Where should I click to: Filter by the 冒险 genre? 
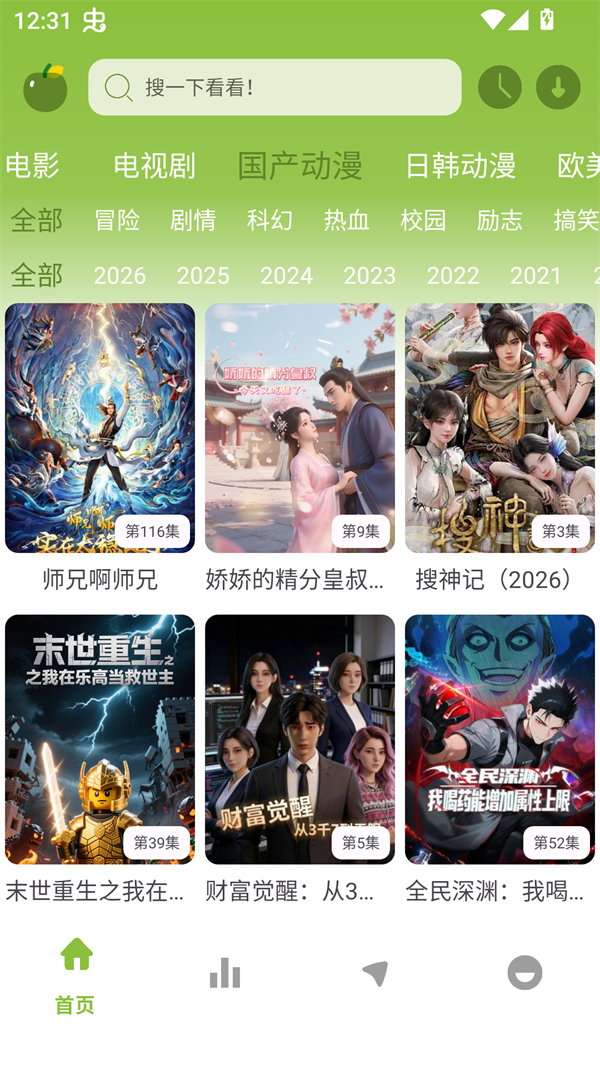click(117, 220)
